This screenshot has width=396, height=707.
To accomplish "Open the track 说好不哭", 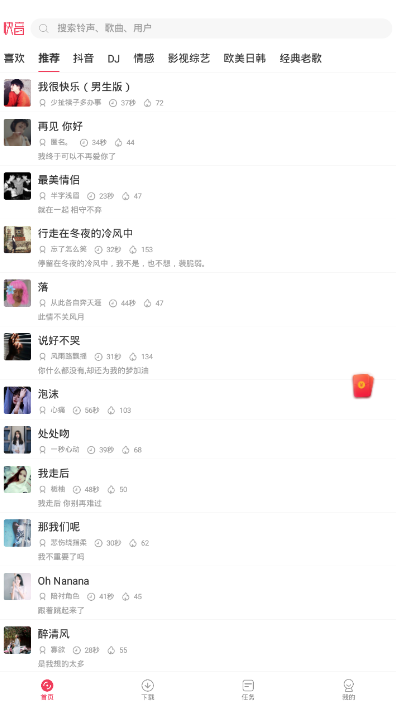I will 198,354.
